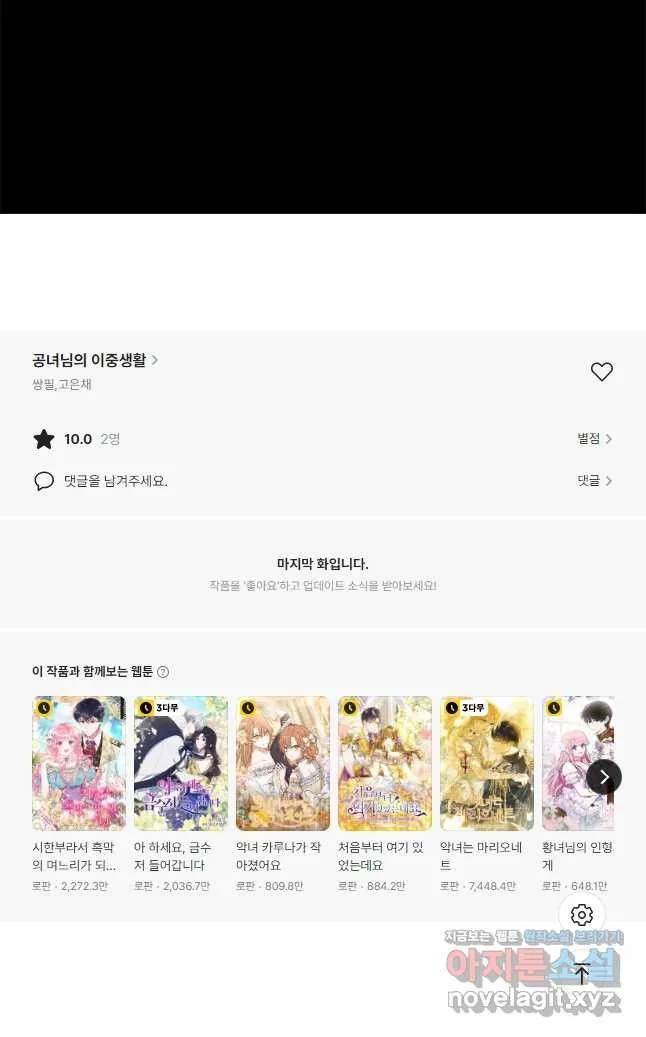Open viewer settings gear icon

click(581, 915)
